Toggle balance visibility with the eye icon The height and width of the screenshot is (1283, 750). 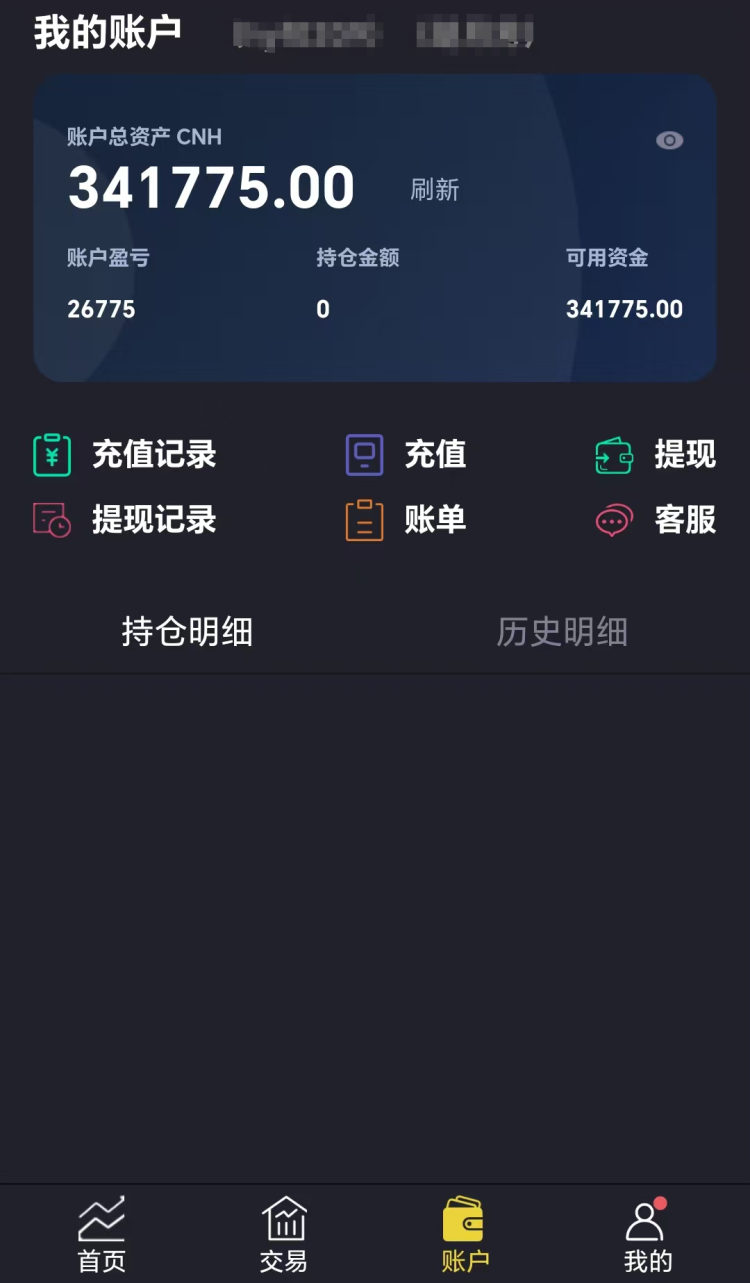tap(669, 141)
